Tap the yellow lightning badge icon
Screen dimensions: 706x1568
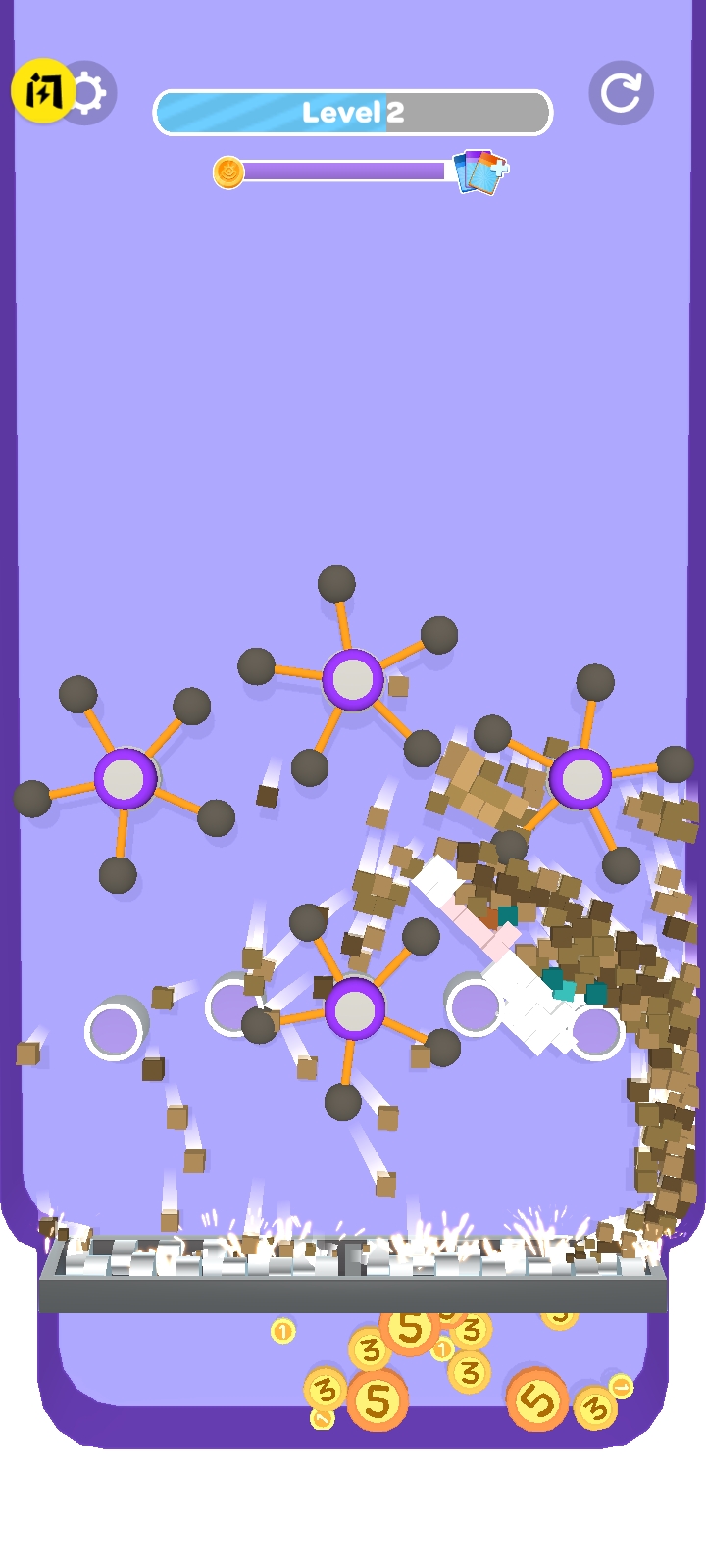[x=41, y=90]
